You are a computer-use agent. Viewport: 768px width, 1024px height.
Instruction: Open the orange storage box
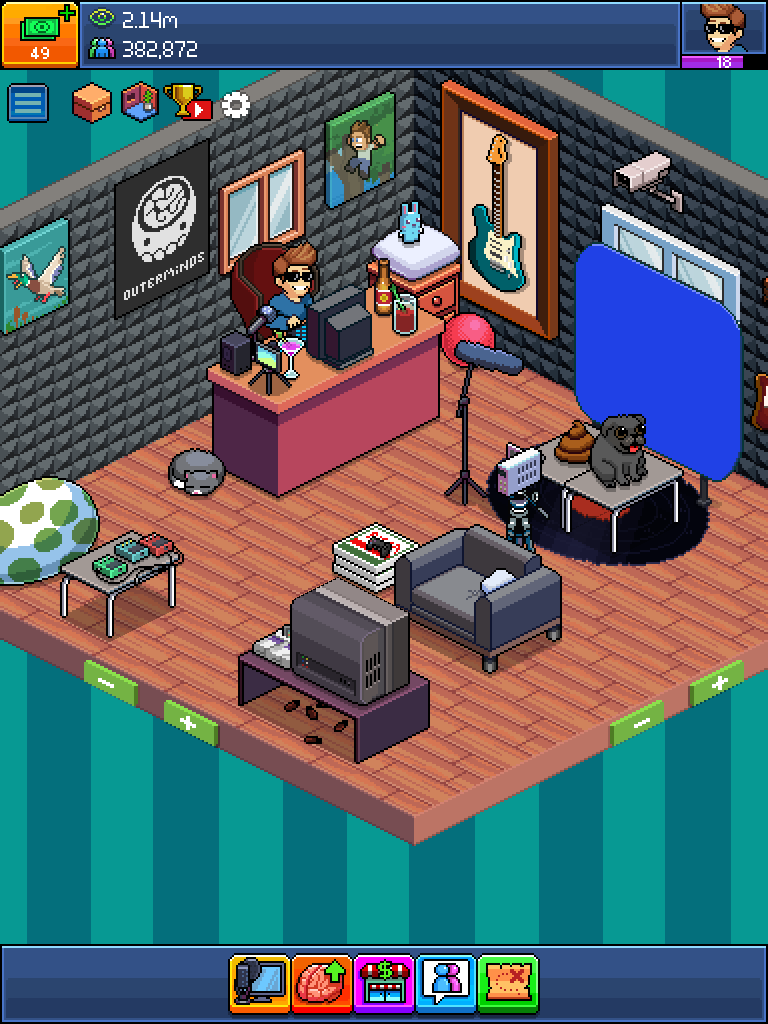tap(91, 102)
